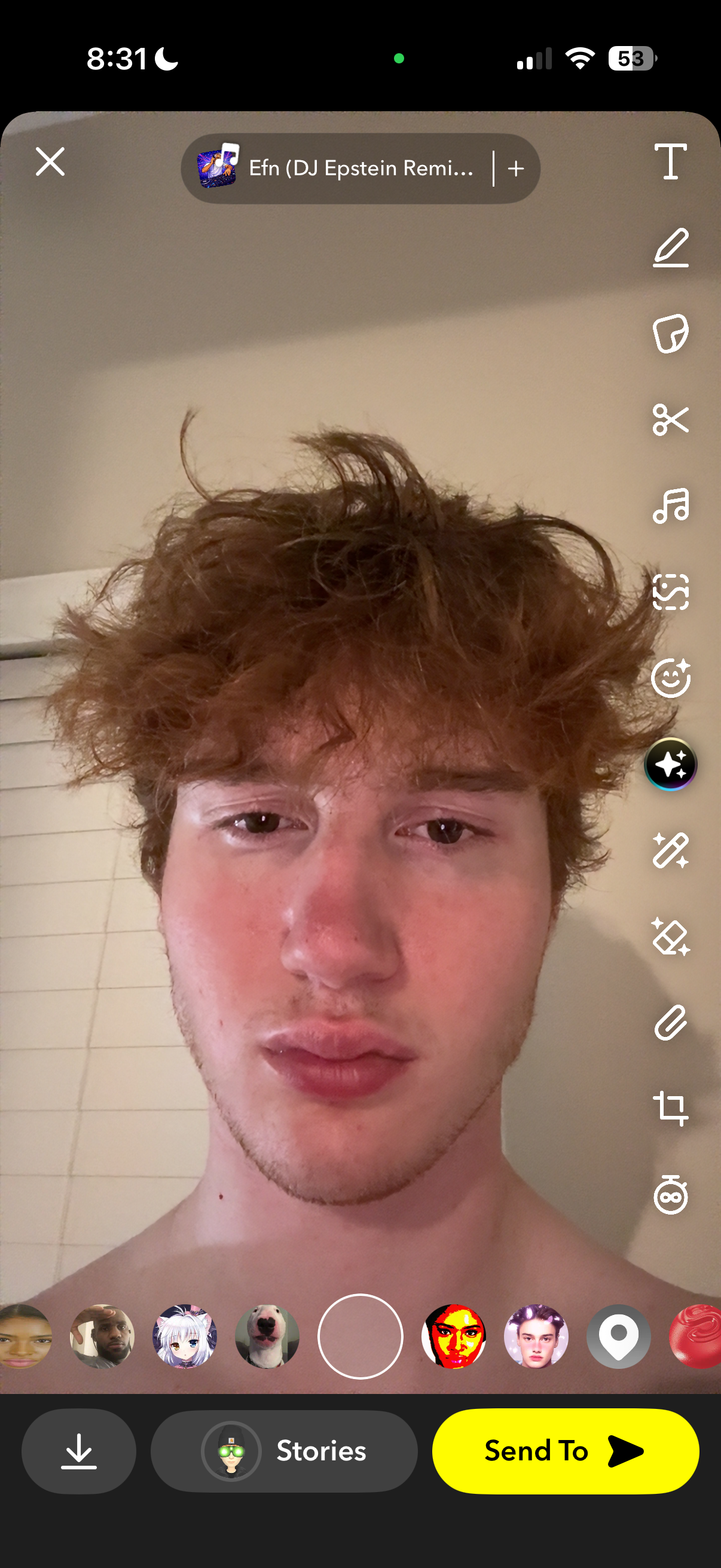Select the location pin lens

pyautogui.click(x=618, y=1337)
